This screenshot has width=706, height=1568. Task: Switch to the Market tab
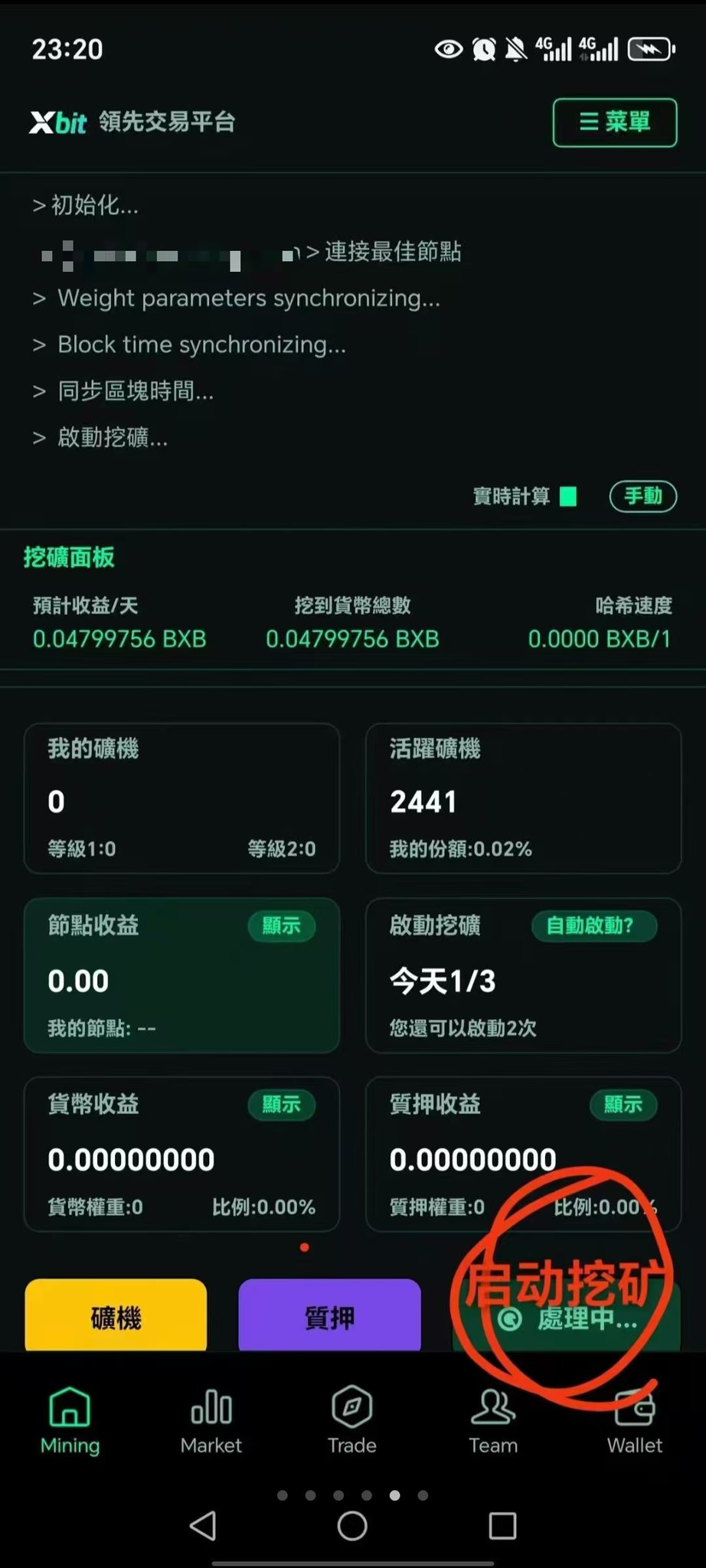pyautogui.click(x=211, y=1421)
